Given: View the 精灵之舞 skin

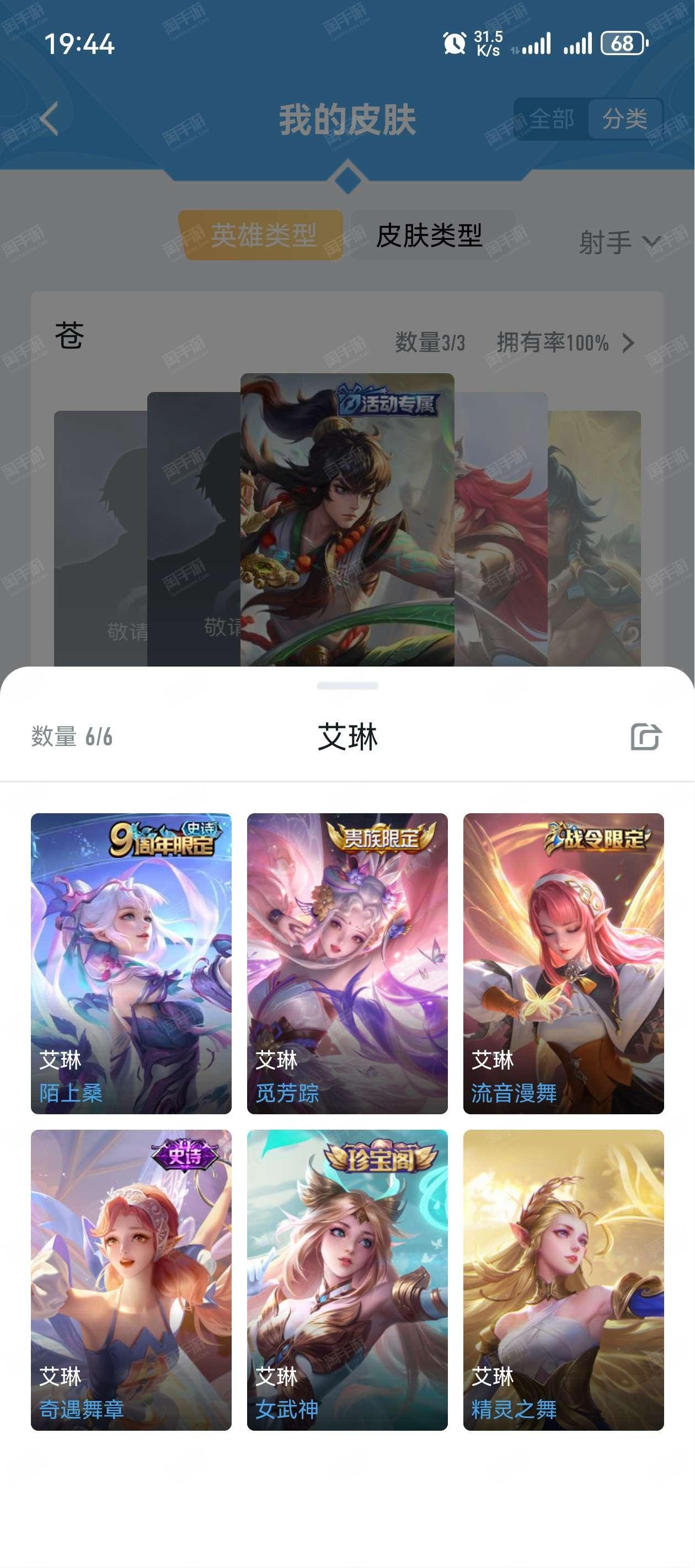Looking at the screenshot, I should point(563,1280).
